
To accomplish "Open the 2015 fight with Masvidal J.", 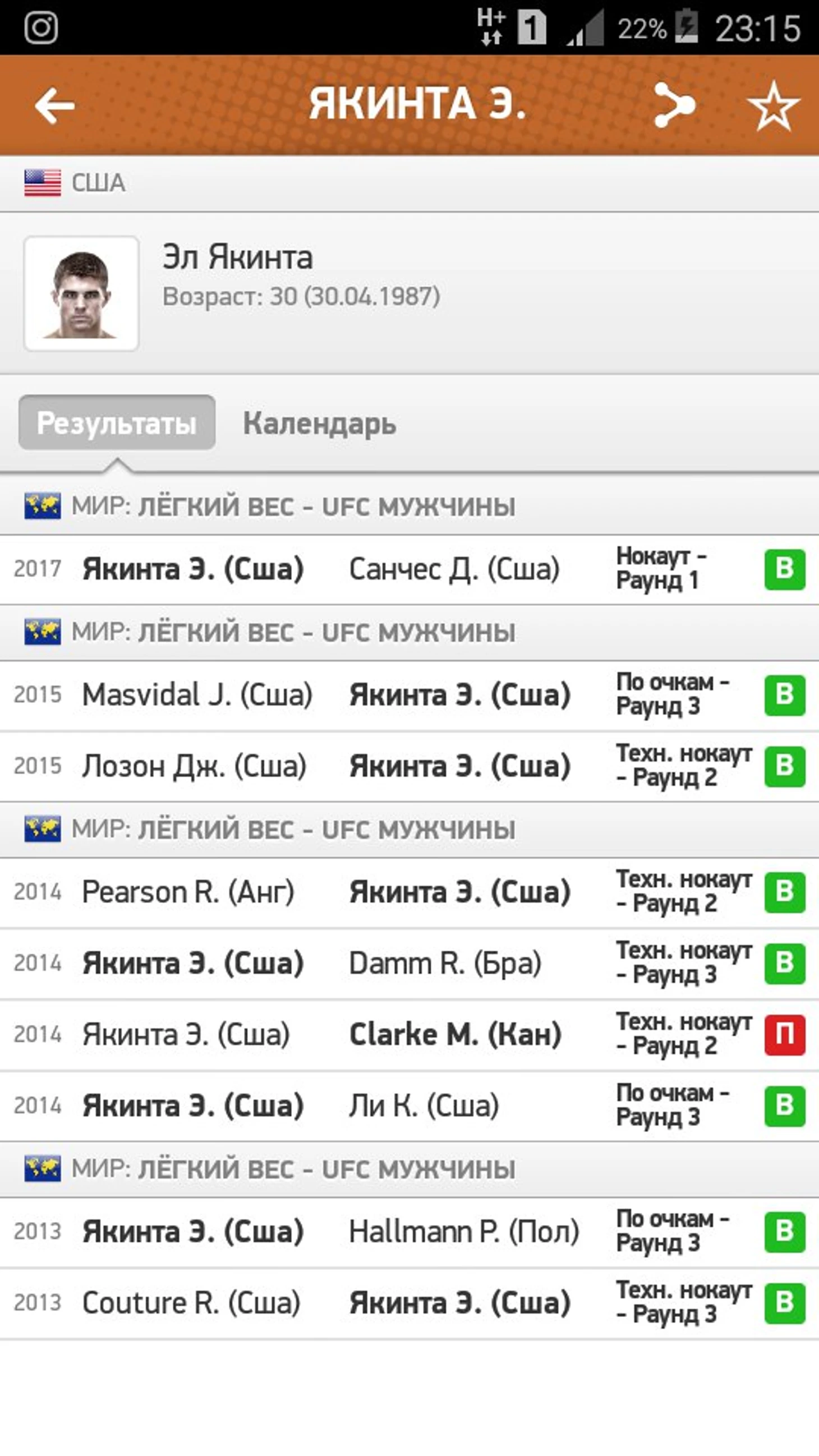I will (x=409, y=695).
